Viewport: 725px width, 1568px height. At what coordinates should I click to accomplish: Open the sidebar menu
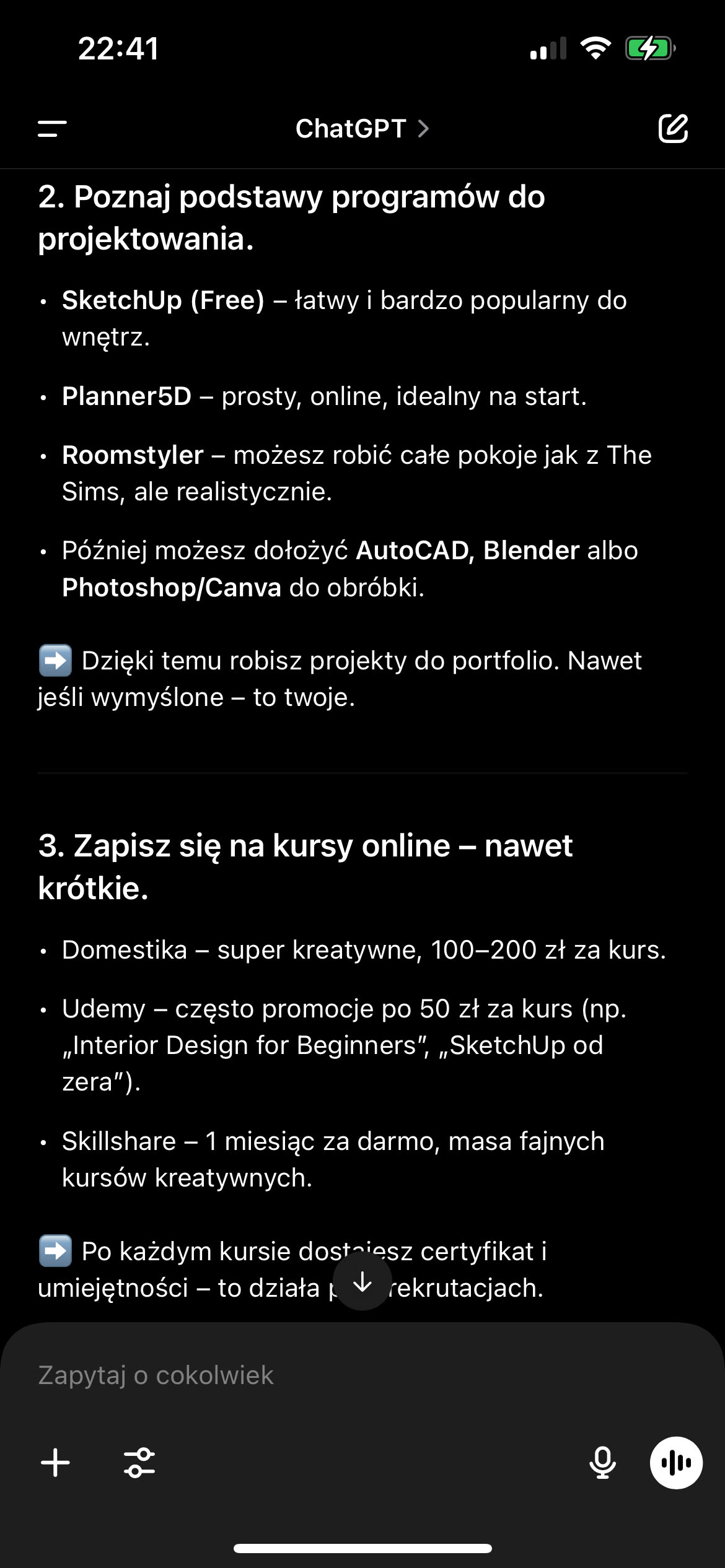52,129
